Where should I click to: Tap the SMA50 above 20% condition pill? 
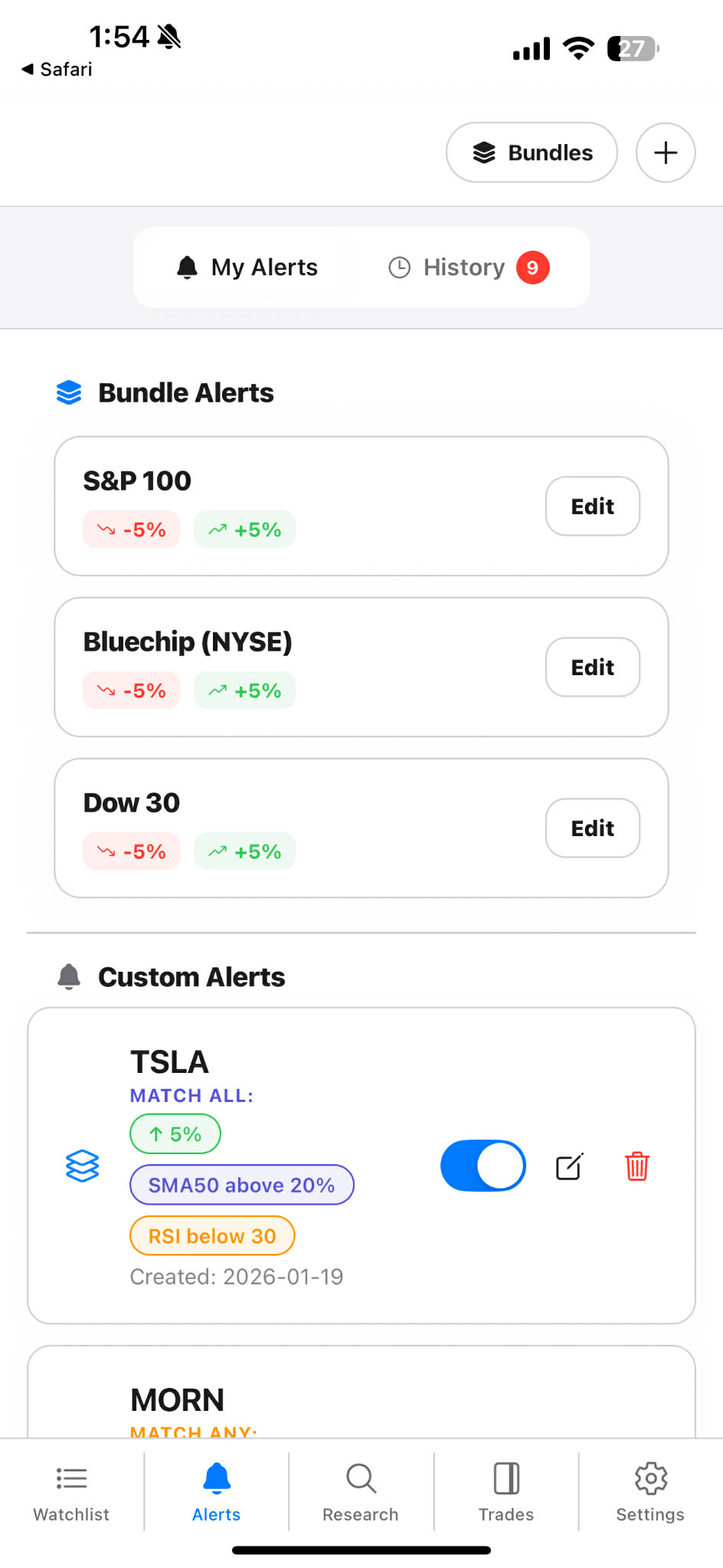(241, 1185)
